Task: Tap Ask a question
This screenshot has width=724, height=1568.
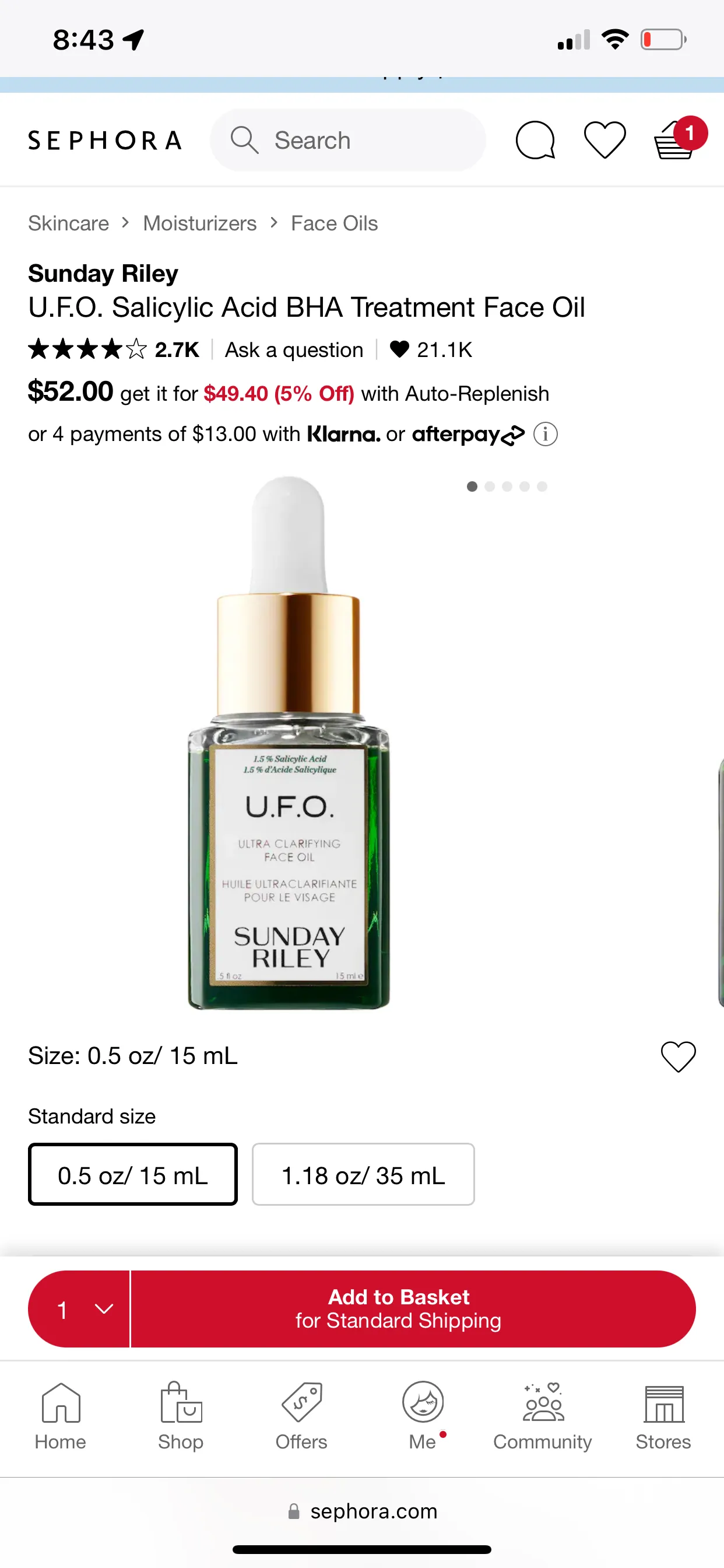Action: click(x=294, y=349)
